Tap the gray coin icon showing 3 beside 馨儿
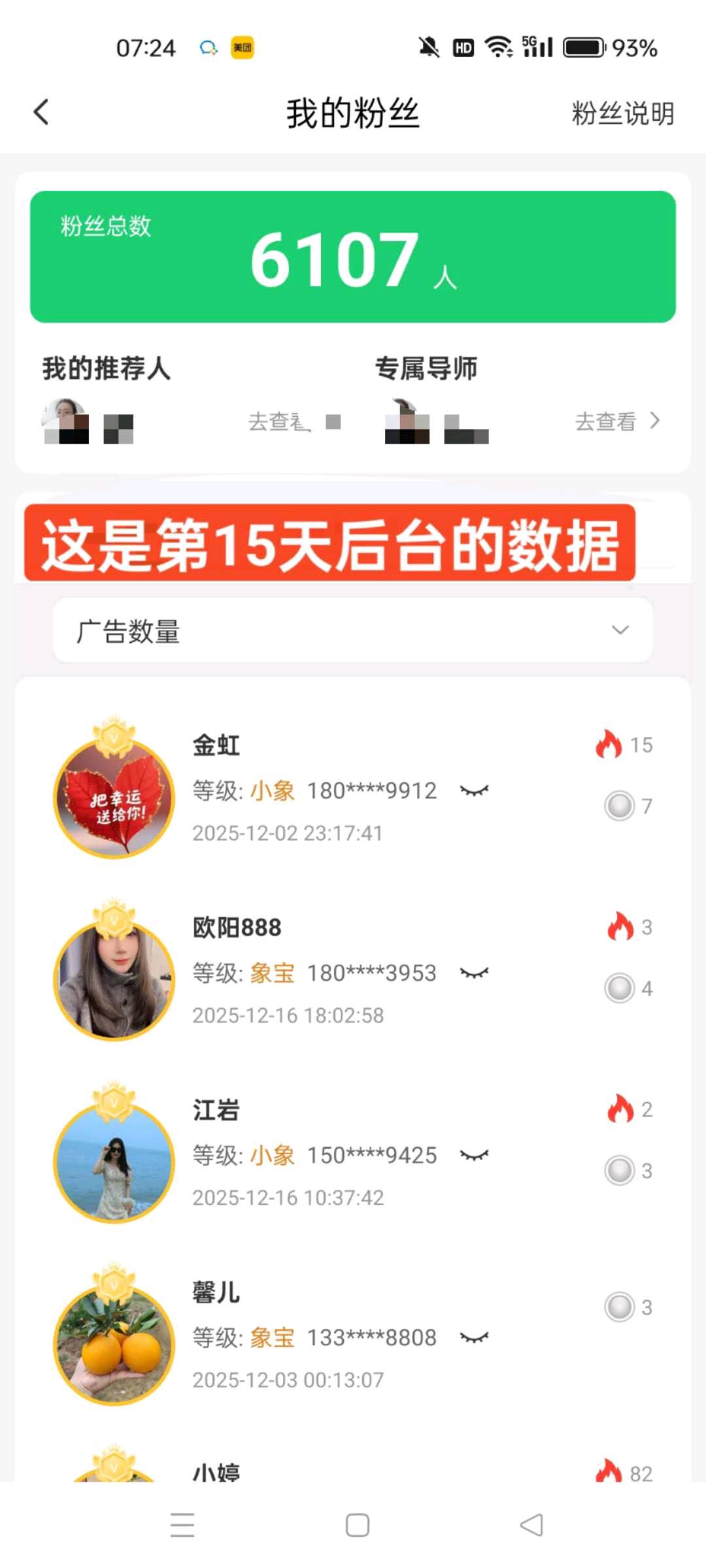The width and height of the screenshot is (706, 1568). pyautogui.click(x=620, y=1307)
